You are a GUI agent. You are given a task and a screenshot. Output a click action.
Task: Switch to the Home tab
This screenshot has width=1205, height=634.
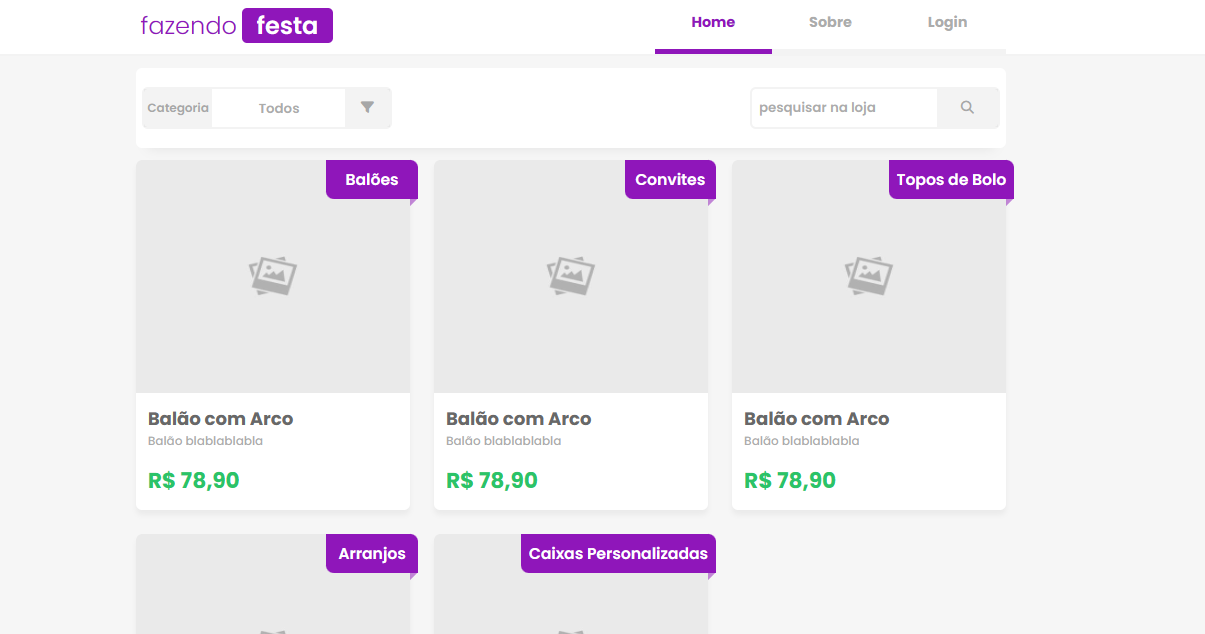pyautogui.click(x=713, y=23)
